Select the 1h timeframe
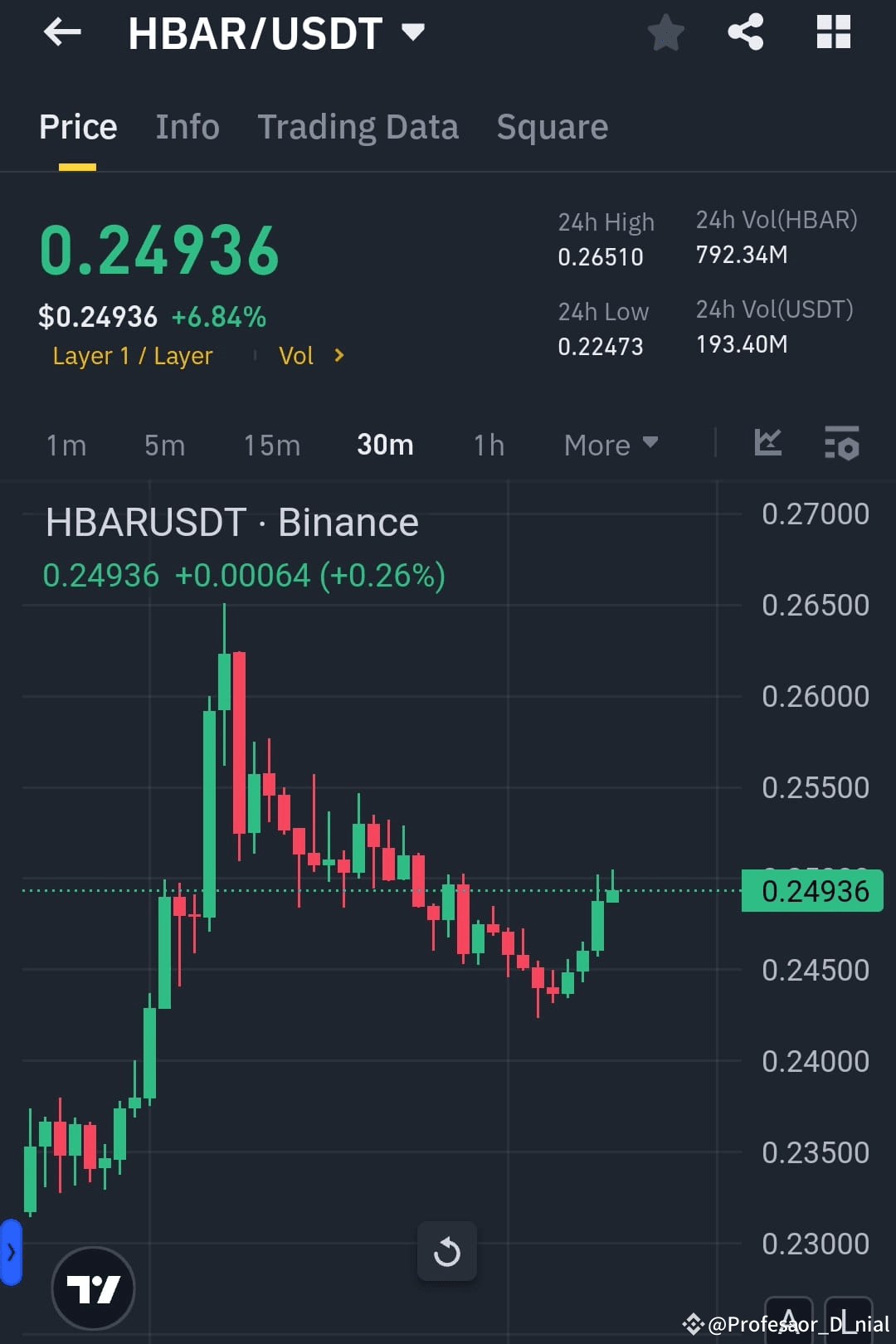896x1344 pixels. pos(488,445)
